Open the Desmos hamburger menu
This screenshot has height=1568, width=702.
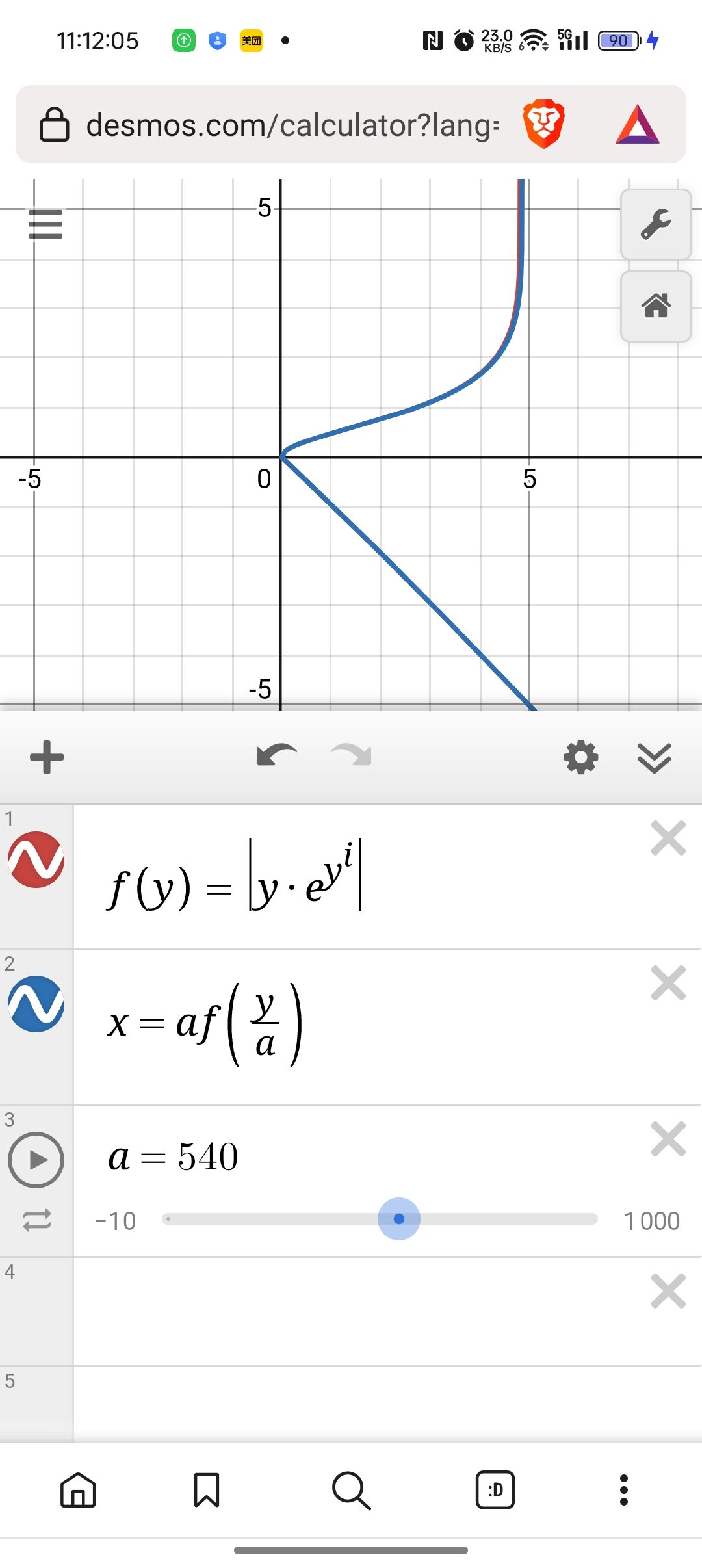[x=45, y=224]
